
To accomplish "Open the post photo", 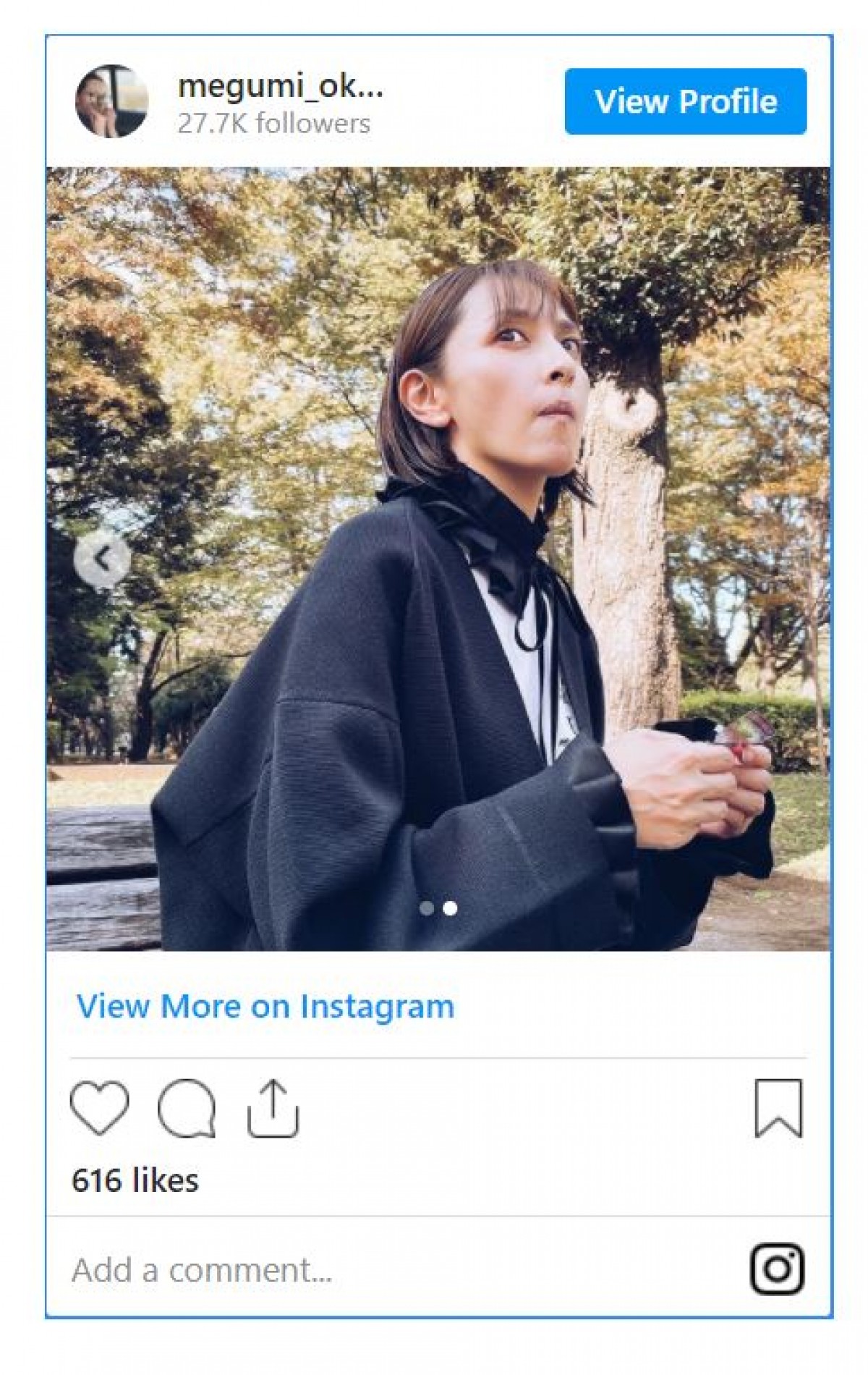I will (x=438, y=559).
